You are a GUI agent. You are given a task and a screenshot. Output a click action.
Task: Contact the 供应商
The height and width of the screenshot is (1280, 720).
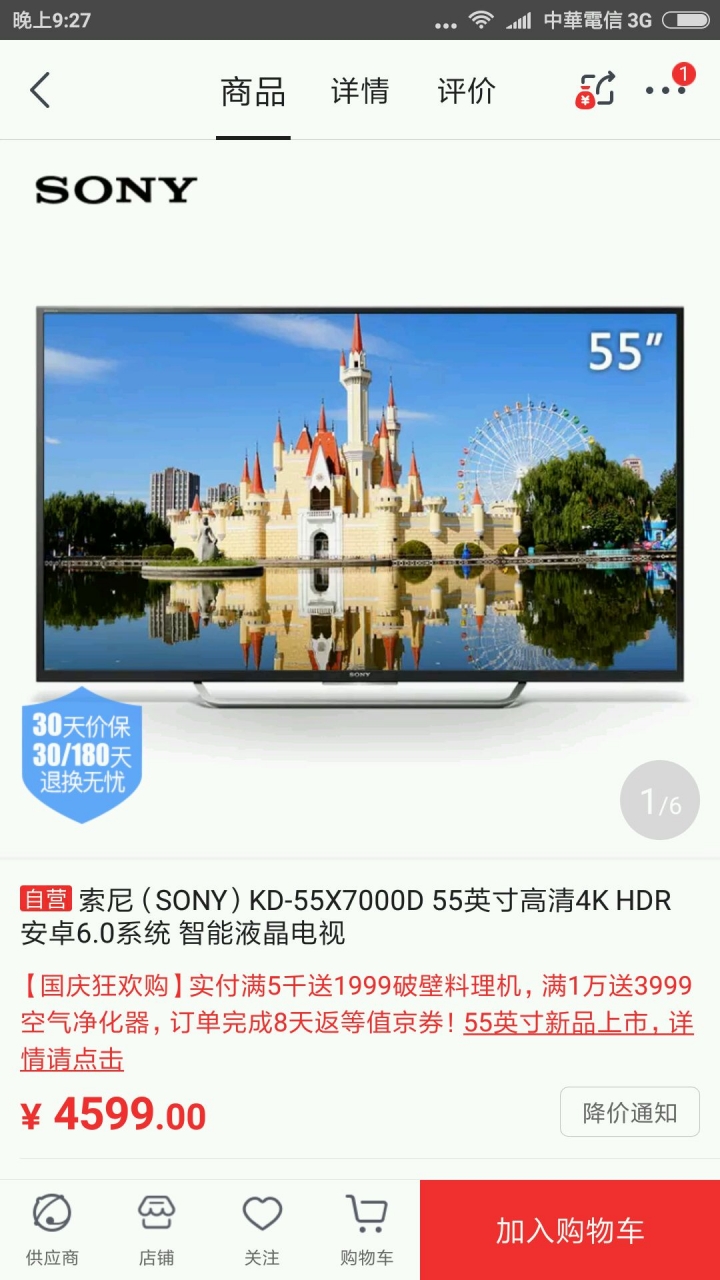[x=52, y=1229]
